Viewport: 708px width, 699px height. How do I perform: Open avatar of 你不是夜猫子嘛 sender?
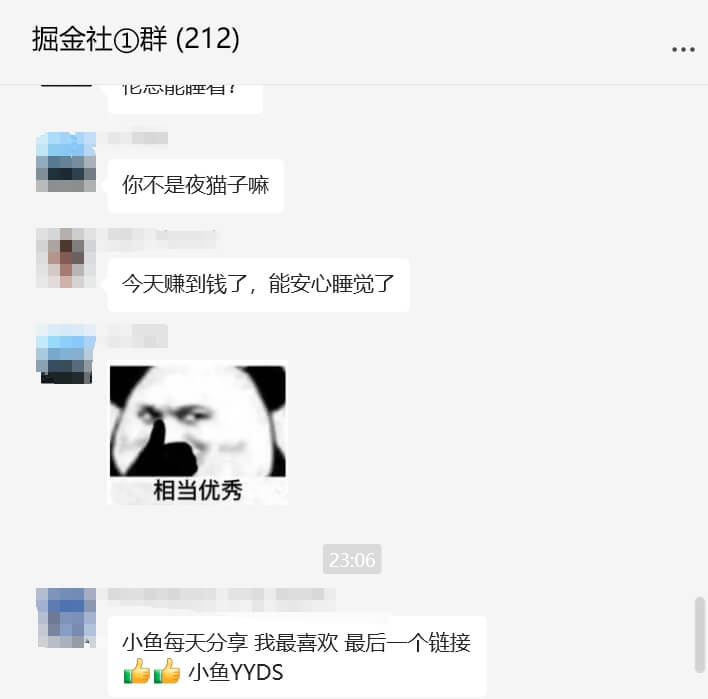66,161
